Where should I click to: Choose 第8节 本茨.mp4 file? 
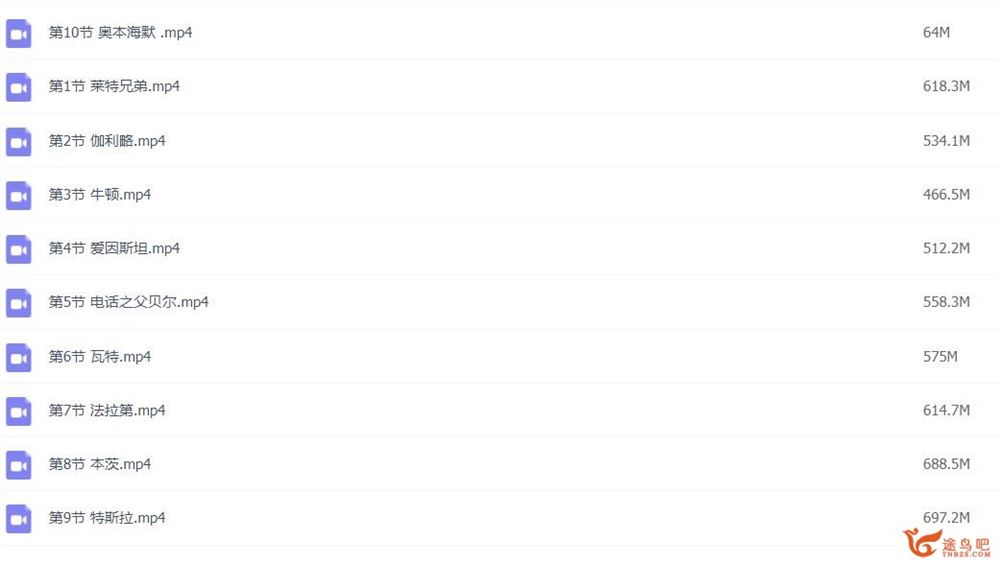click(x=100, y=464)
